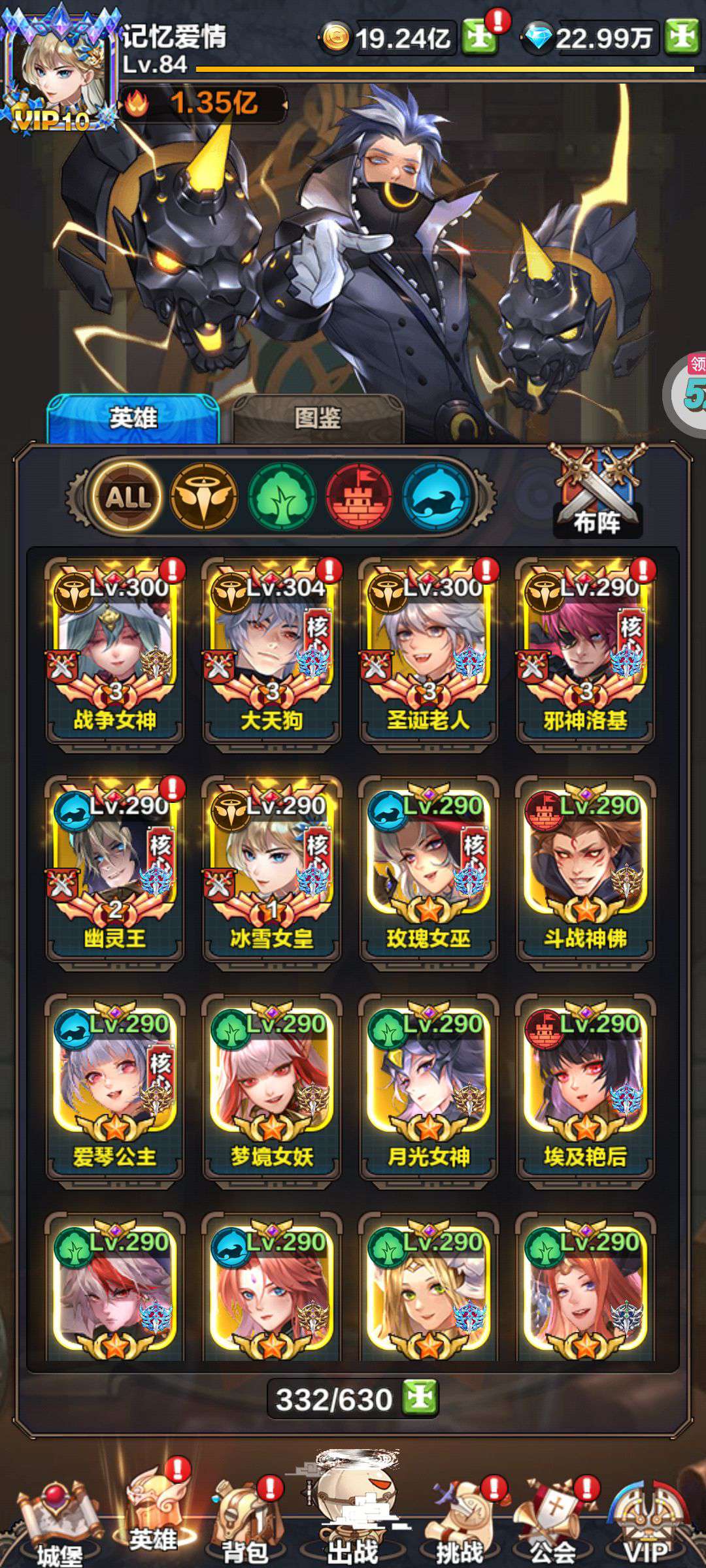Viewport: 706px width, 1568px height.
Task: Filter heroes by red castle faction
Action: pos(359,498)
